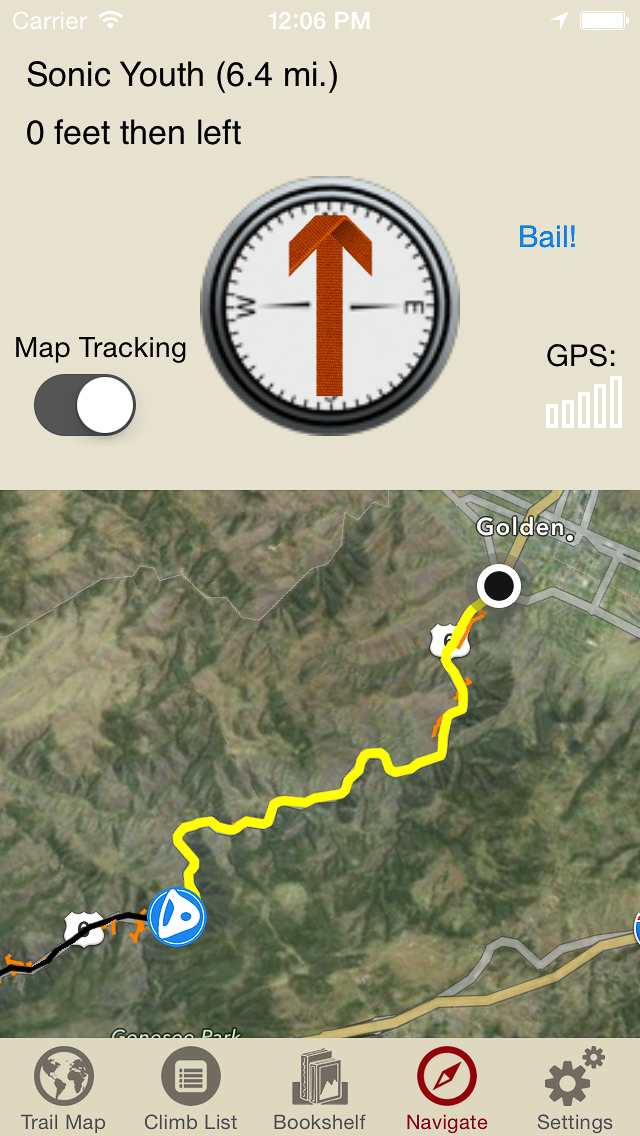
Task: Select the black location dot near Golden
Action: (498, 585)
